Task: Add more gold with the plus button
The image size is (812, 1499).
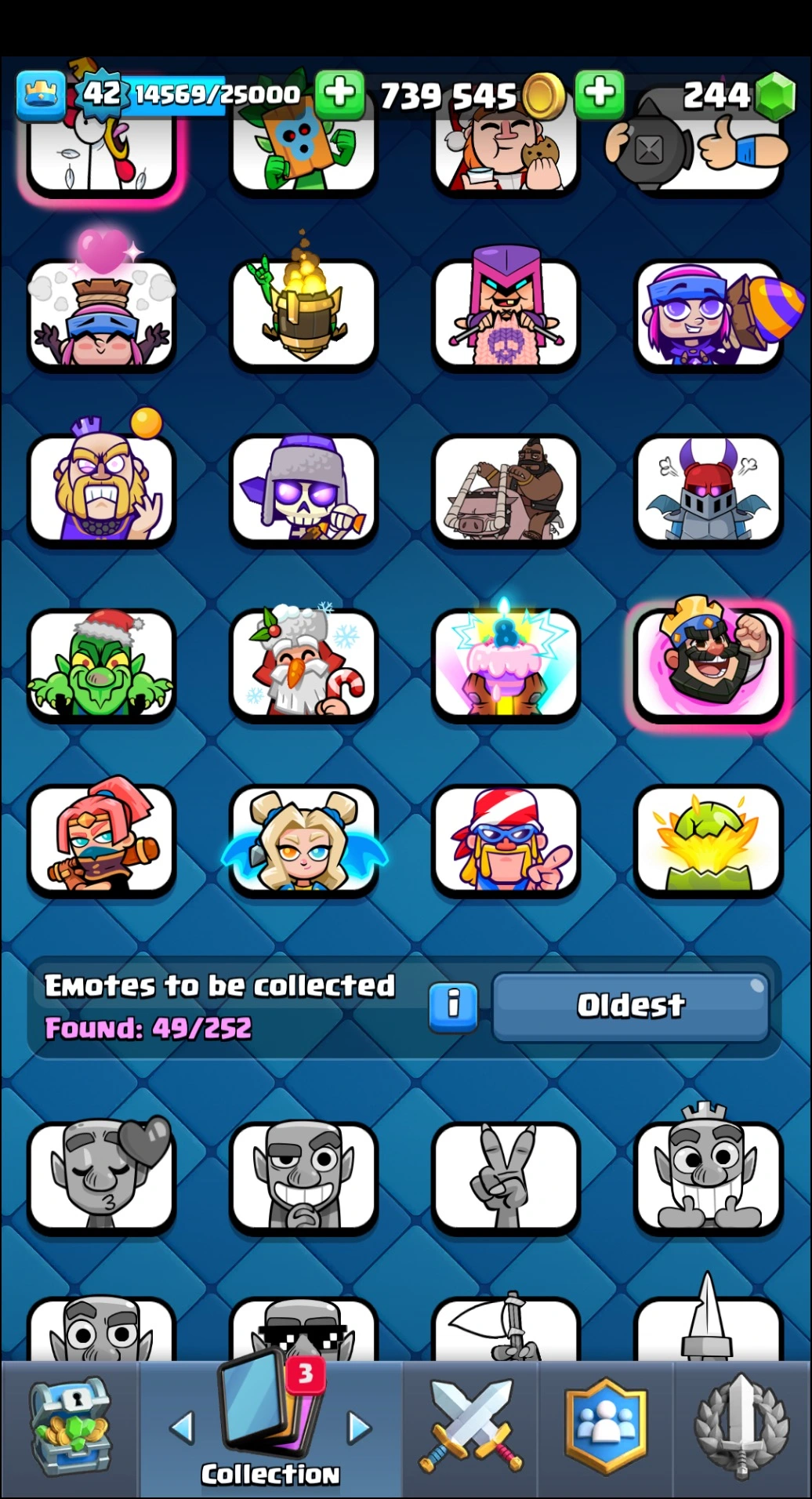Action: (600, 93)
